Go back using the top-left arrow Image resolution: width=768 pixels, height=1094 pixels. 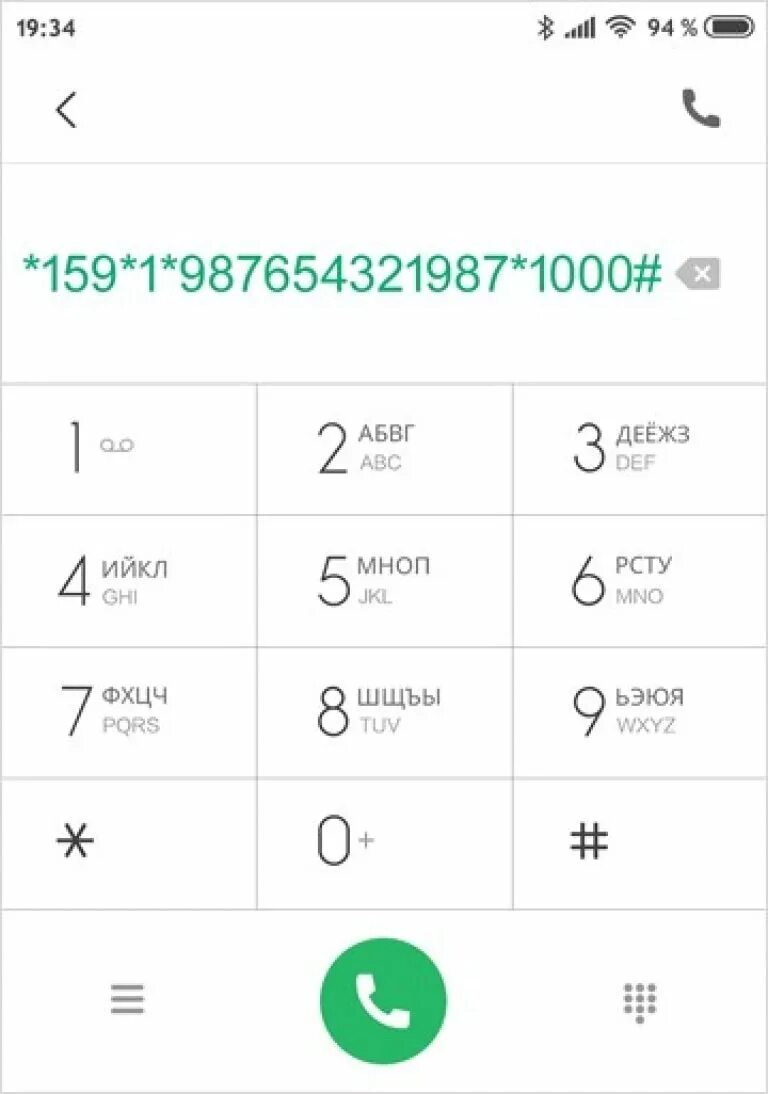66,109
